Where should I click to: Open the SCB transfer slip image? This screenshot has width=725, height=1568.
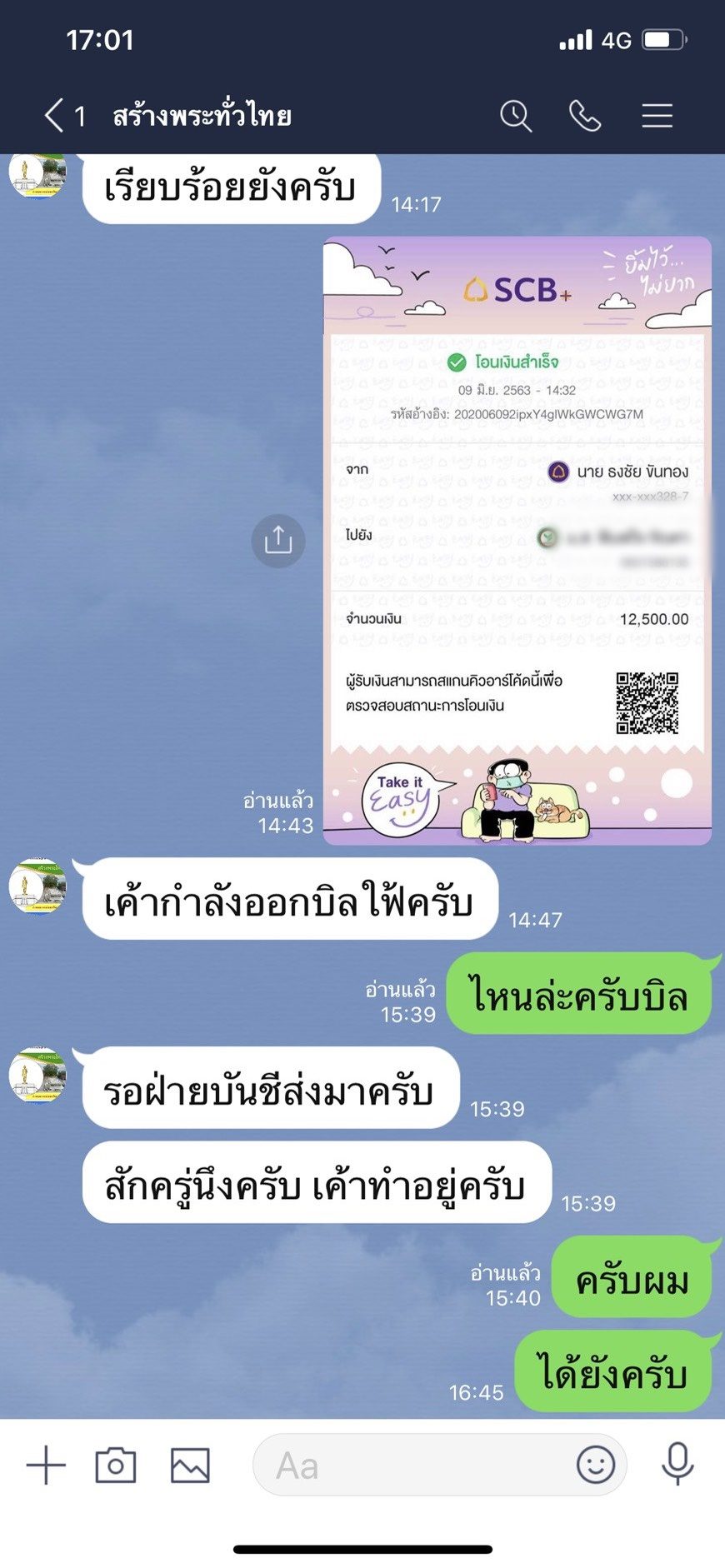click(517, 540)
